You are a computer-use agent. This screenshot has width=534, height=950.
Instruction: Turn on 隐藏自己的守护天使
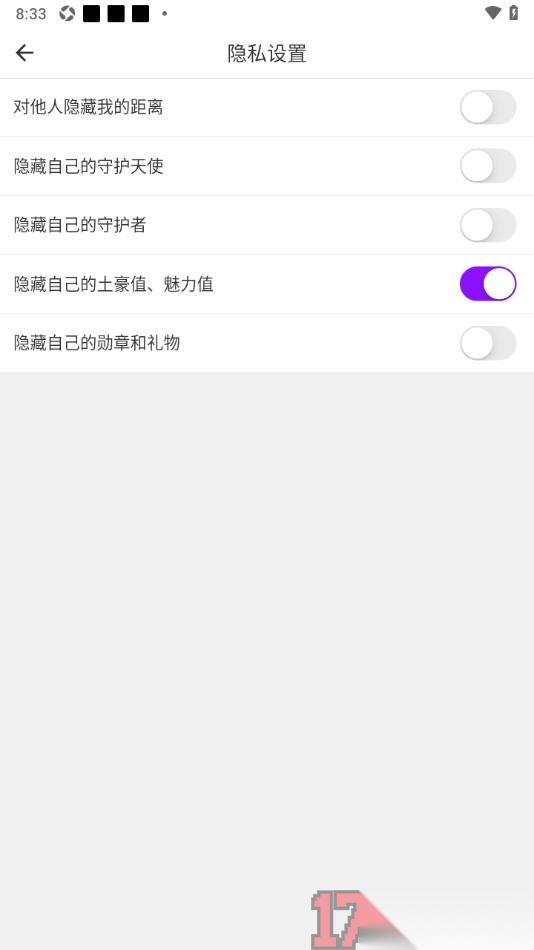pyautogui.click(x=488, y=166)
